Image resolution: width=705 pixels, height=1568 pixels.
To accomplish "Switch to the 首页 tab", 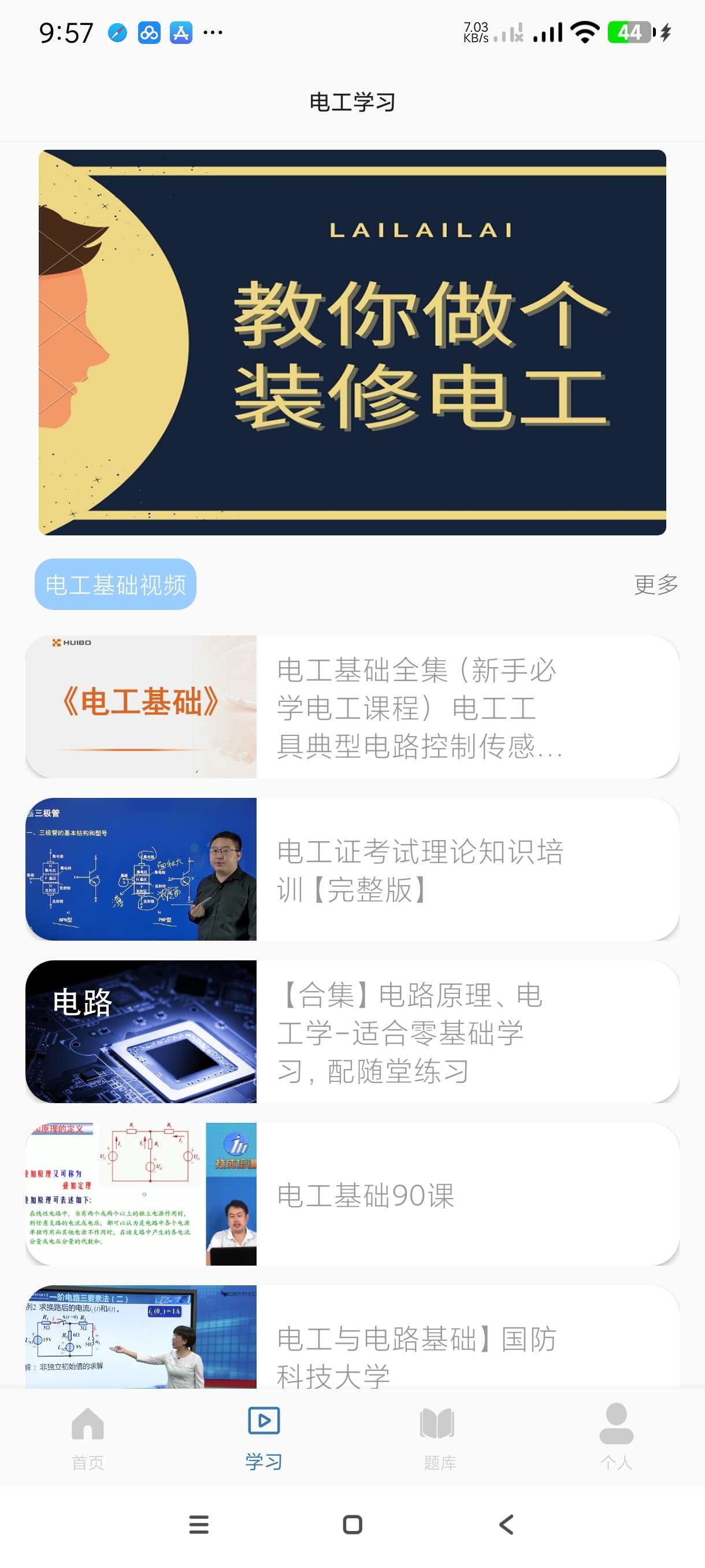I will pos(88,1437).
